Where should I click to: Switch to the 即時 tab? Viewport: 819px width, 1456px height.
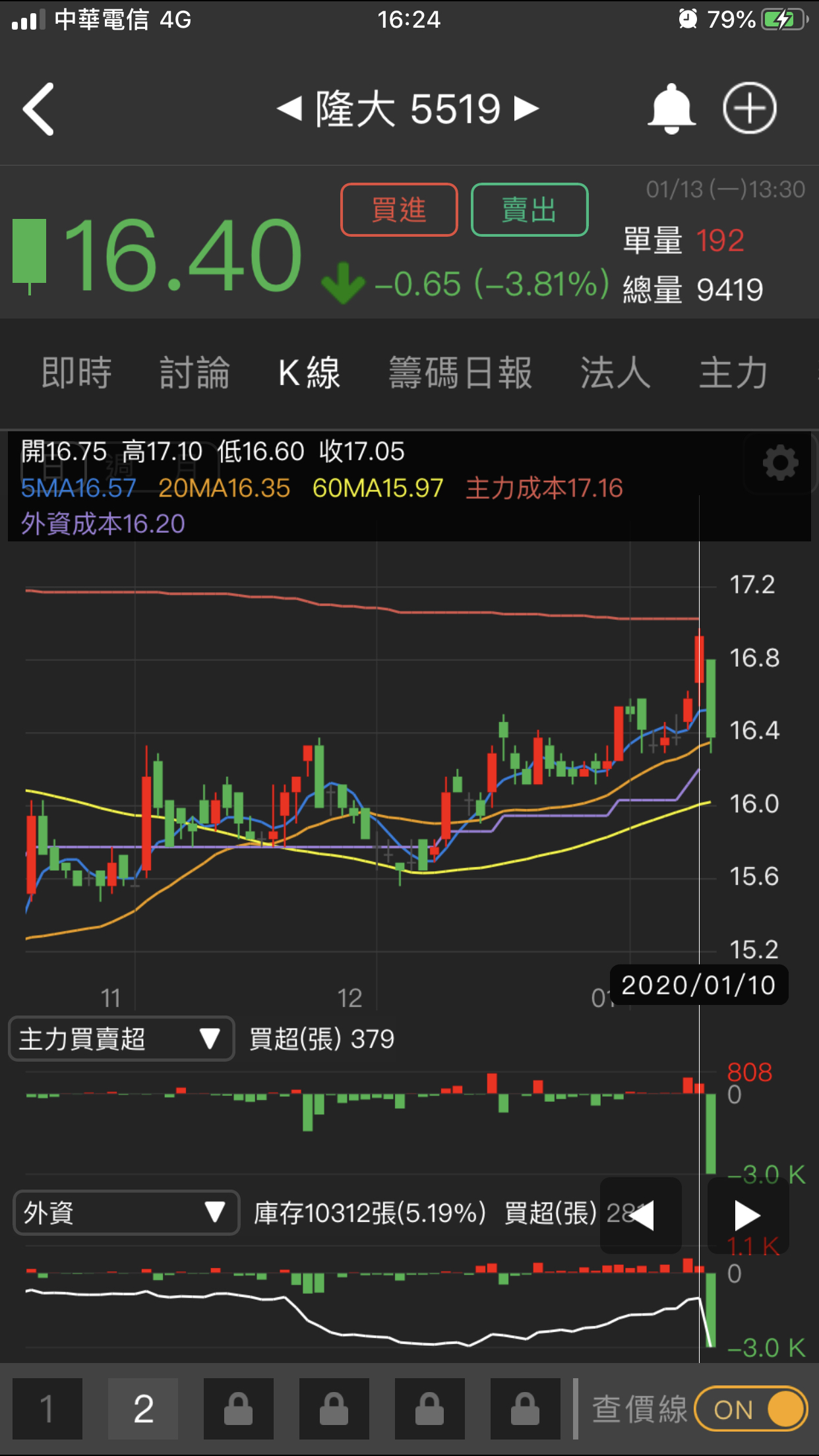coord(76,373)
